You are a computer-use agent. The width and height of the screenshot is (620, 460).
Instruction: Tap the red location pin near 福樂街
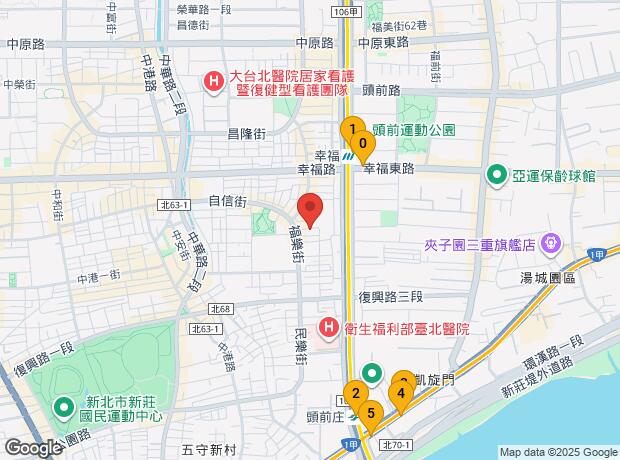click(x=311, y=211)
